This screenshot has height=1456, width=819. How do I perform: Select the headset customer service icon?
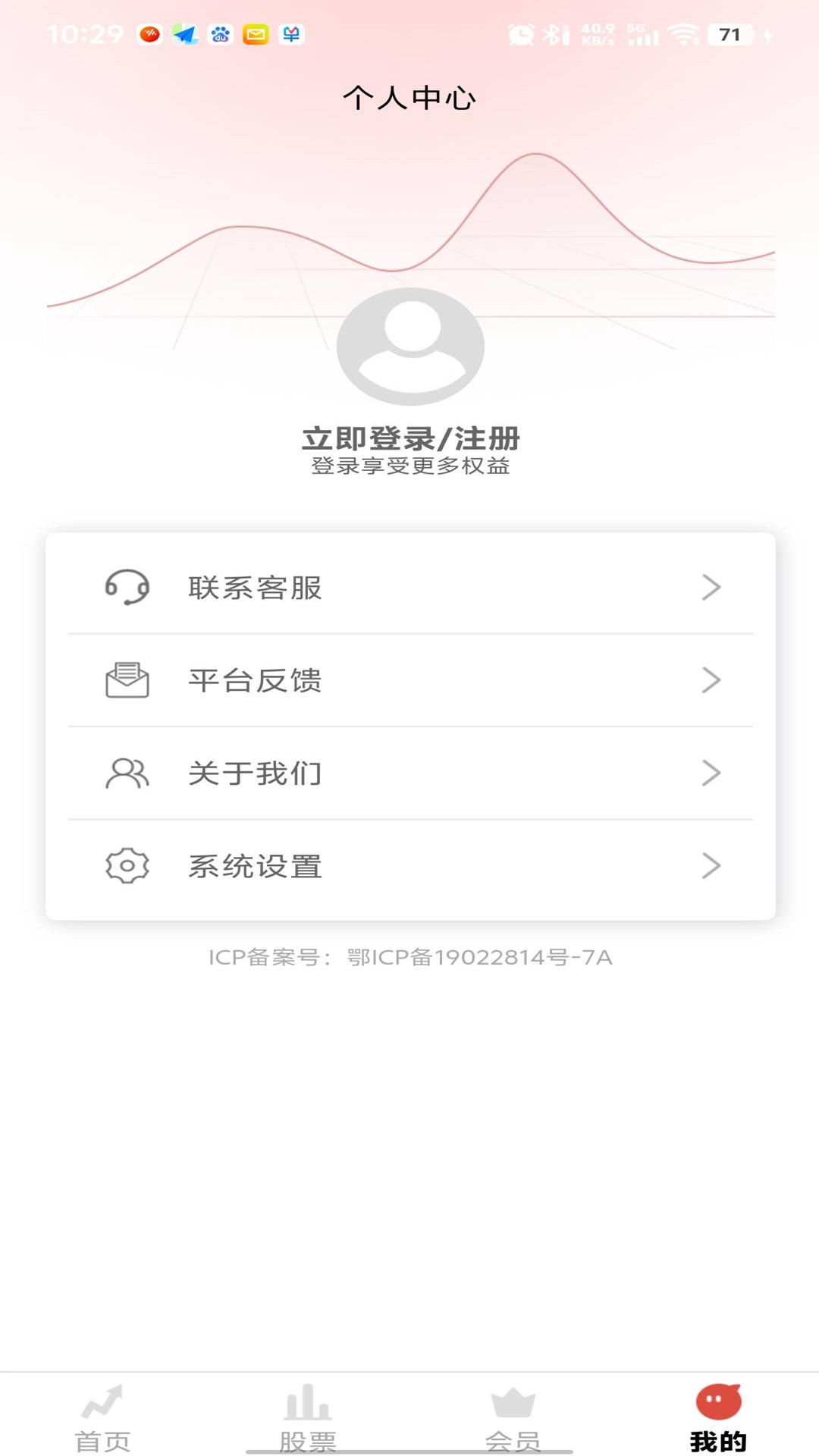(x=127, y=586)
